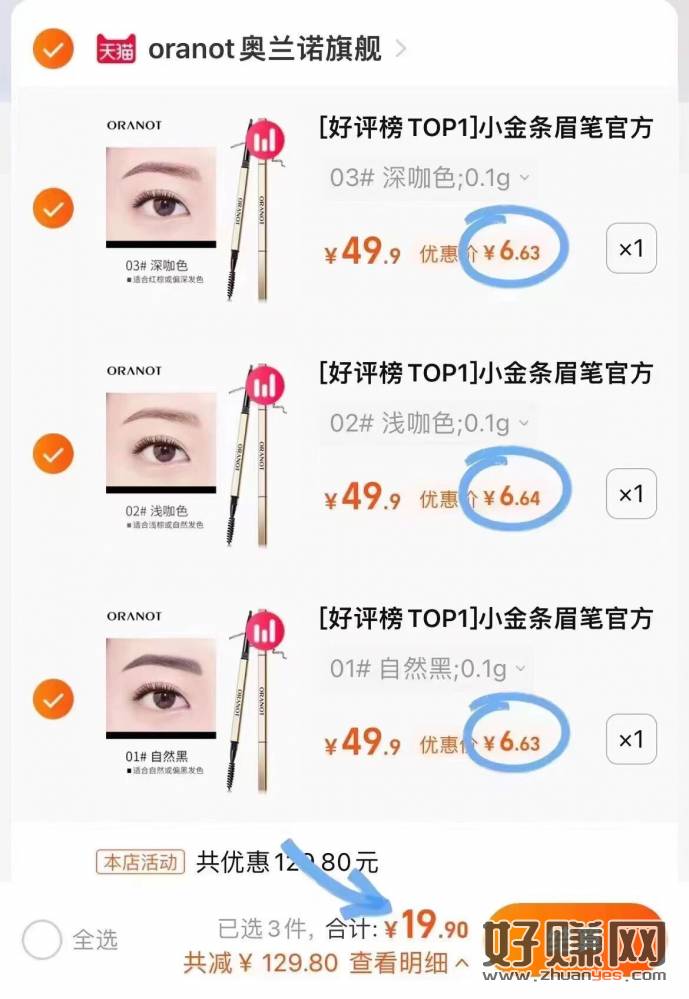Adjust the ×1 quantity for 03# 深咖色
The image size is (689, 999).
click(x=631, y=248)
